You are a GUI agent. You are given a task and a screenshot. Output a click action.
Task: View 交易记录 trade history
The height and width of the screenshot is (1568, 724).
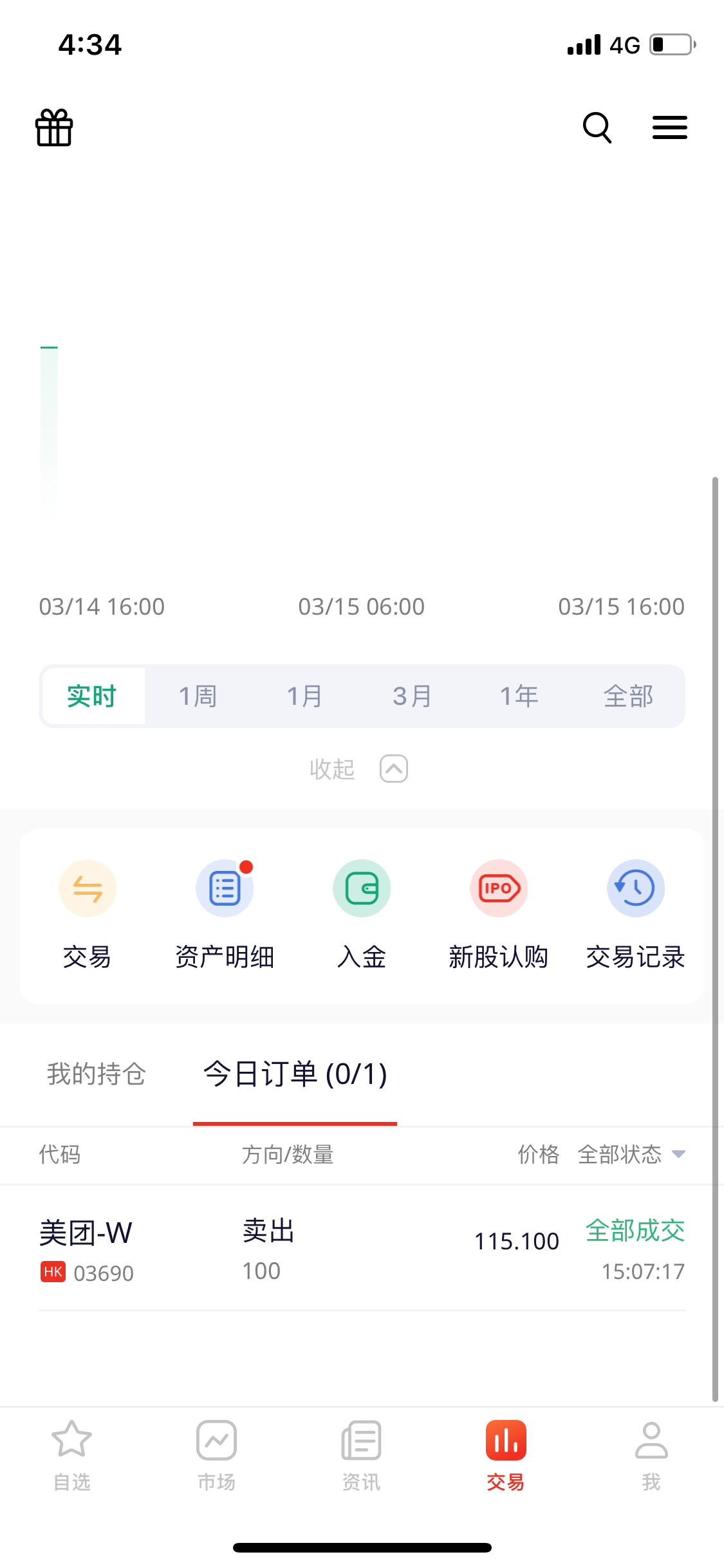[635, 914]
